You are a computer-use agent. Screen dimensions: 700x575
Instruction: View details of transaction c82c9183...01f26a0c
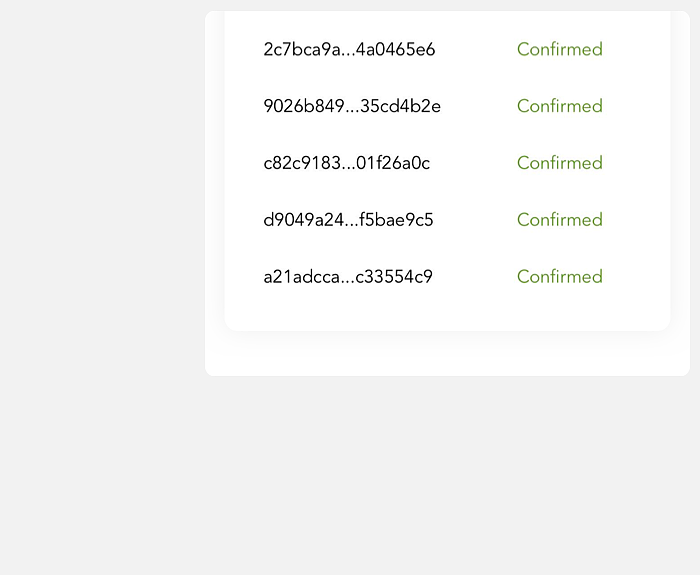[346, 163]
